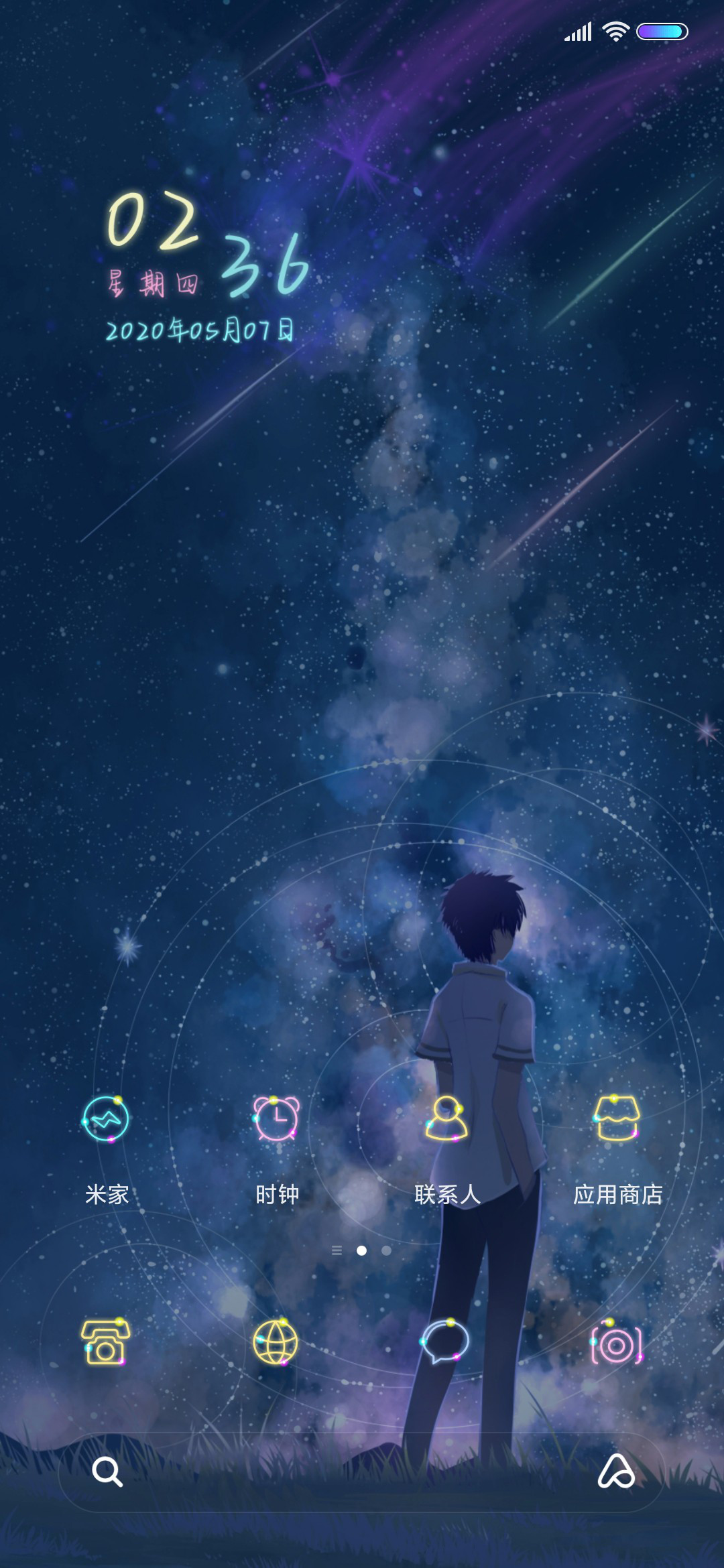Go to the second home page dot
This screenshot has height=1568, width=724.
coord(386,1250)
